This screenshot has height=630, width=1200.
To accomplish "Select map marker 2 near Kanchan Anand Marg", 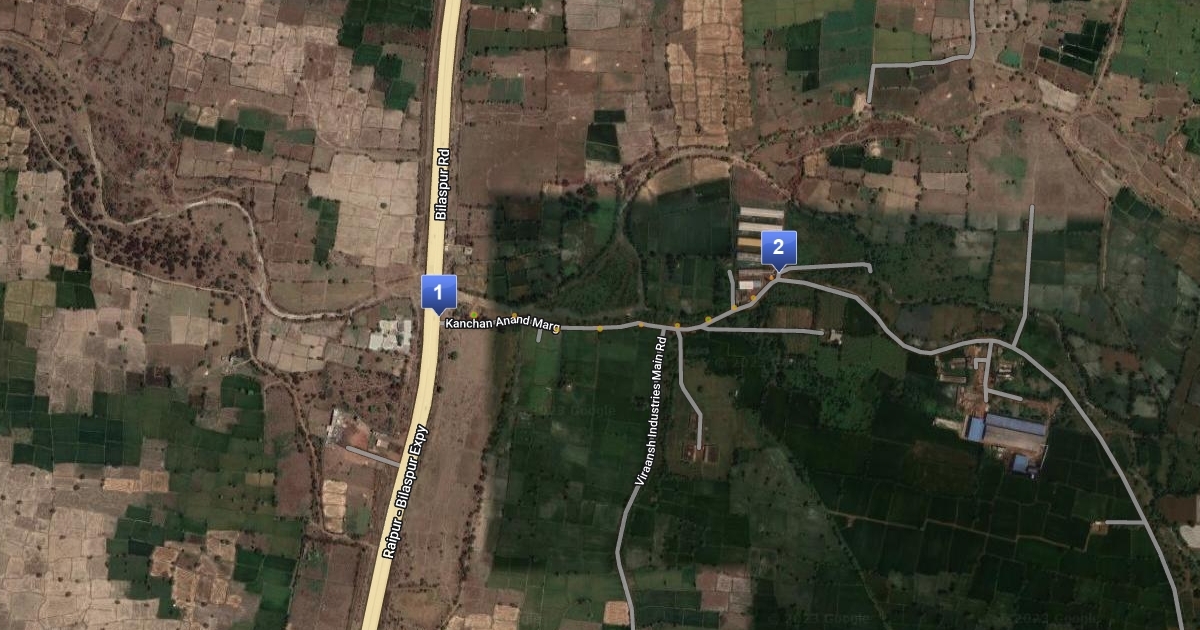I will coord(779,249).
